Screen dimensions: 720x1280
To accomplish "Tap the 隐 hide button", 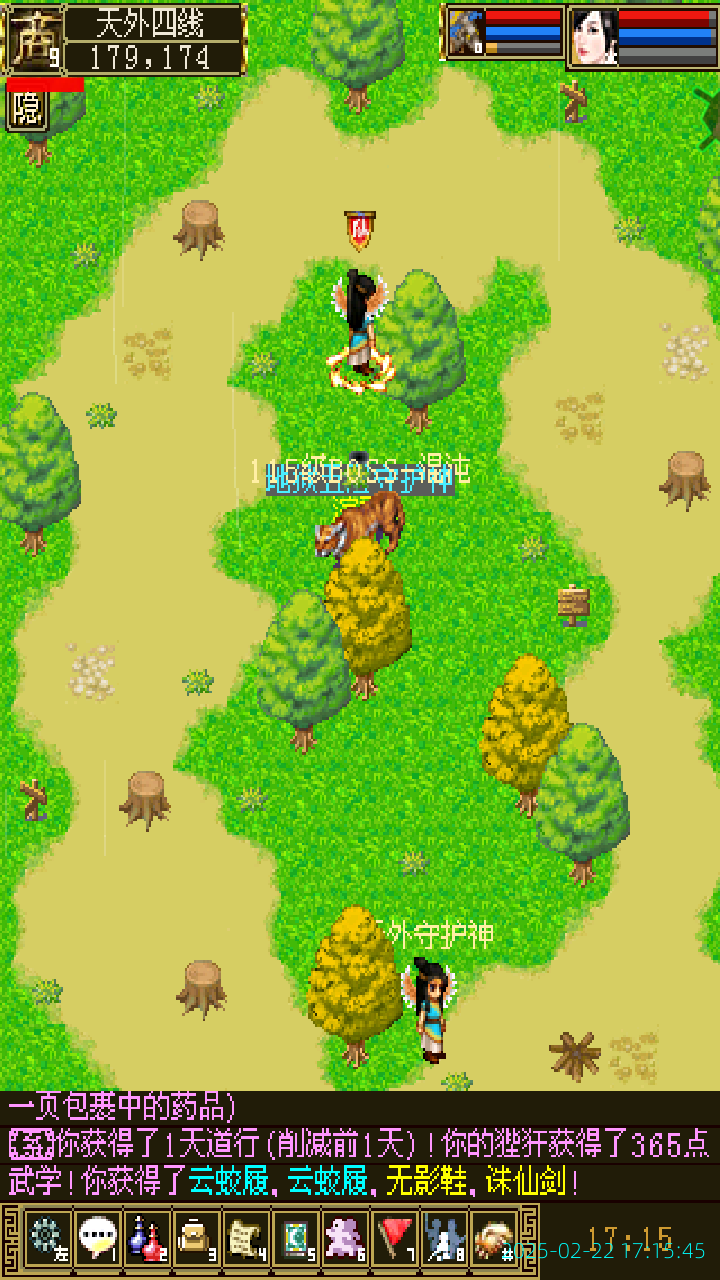I will pos(28,110).
